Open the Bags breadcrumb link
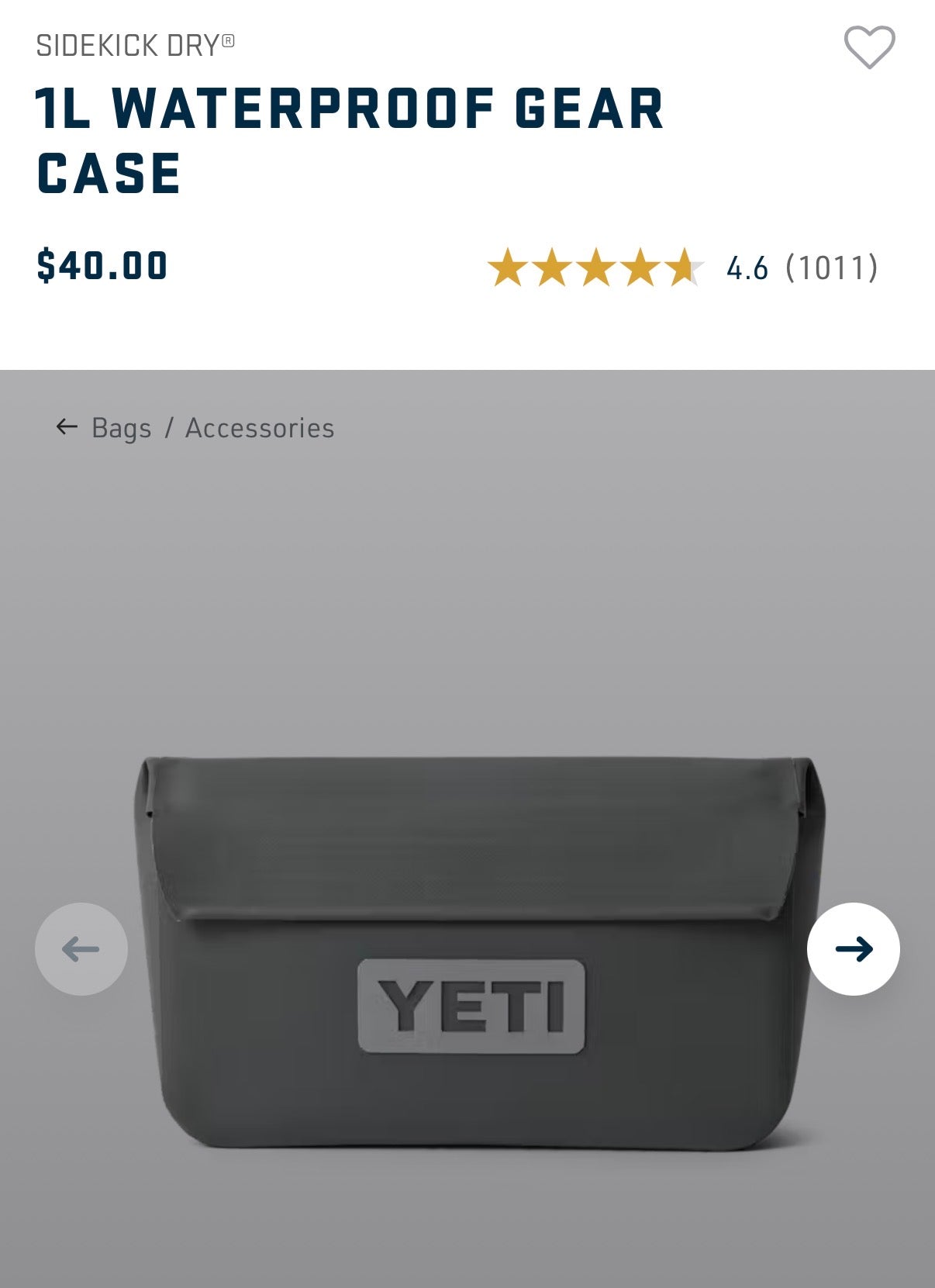Viewport: 935px width, 1288px height. tap(121, 426)
